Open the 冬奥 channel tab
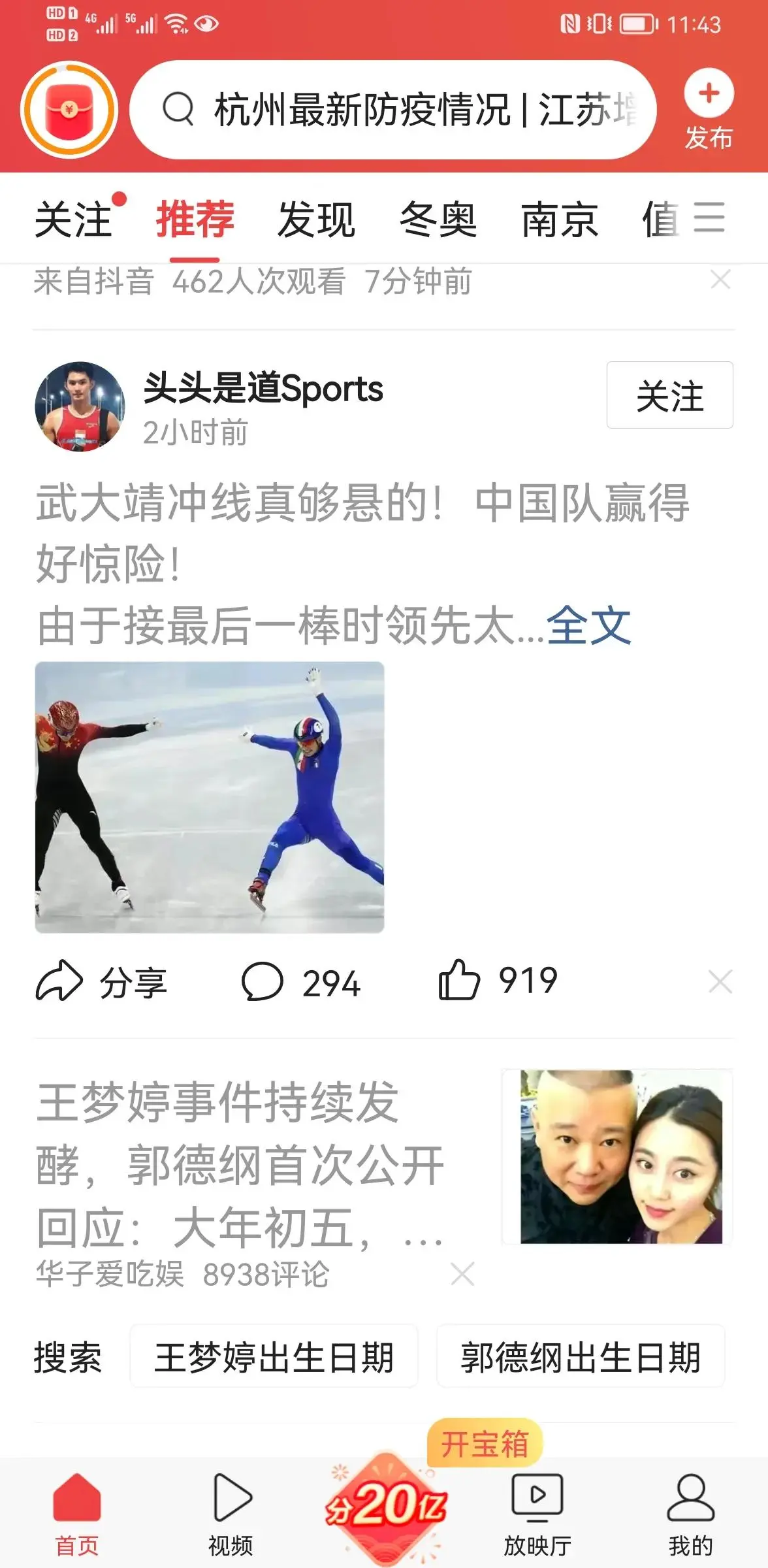Image resolution: width=768 pixels, height=1568 pixels. click(438, 220)
